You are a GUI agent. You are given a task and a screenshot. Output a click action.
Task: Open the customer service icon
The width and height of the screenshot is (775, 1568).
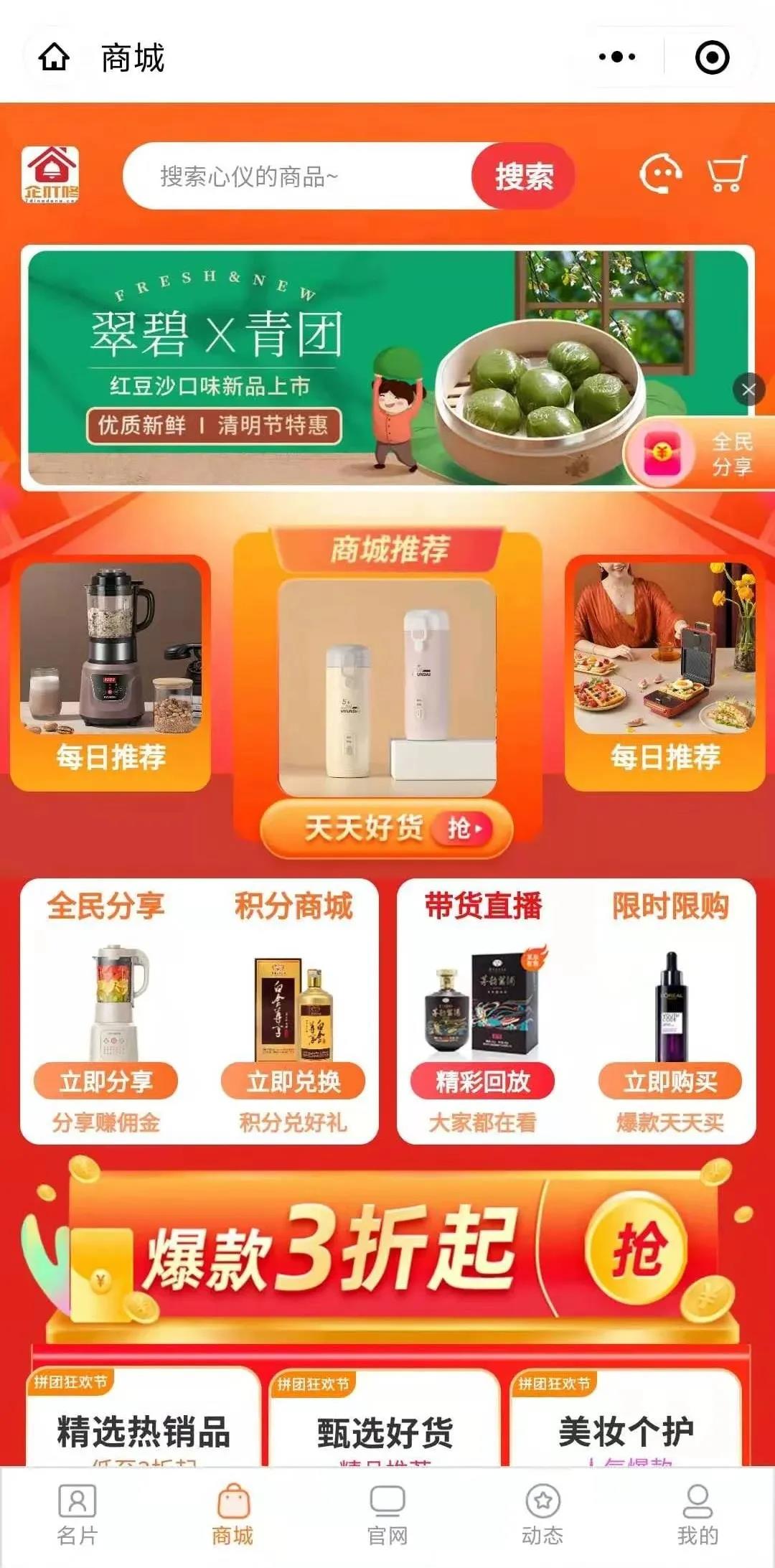[x=660, y=174]
